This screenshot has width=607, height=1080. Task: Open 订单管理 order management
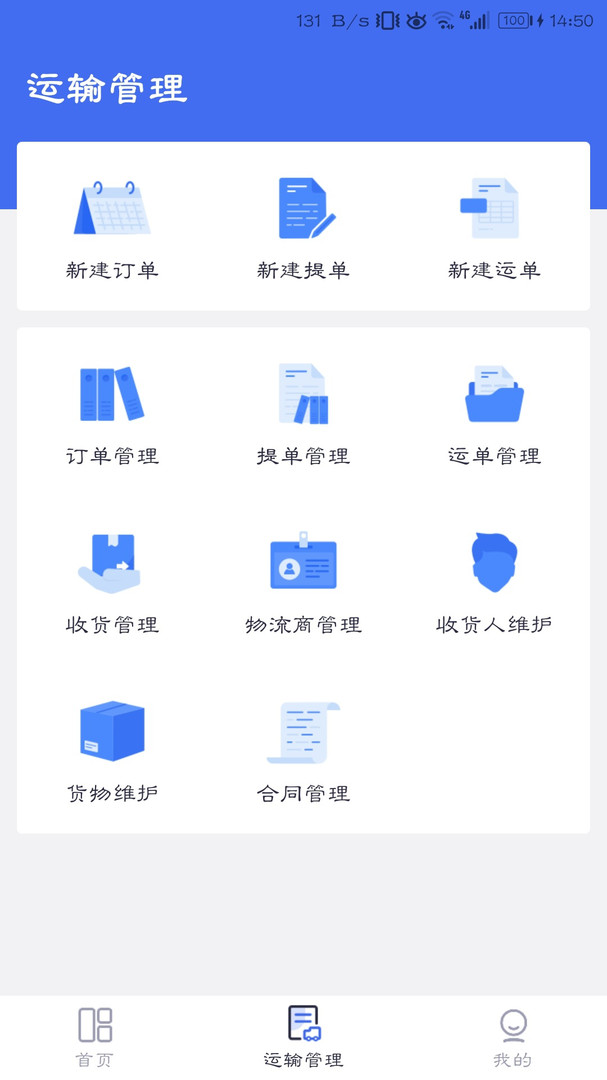(x=112, y=412)
